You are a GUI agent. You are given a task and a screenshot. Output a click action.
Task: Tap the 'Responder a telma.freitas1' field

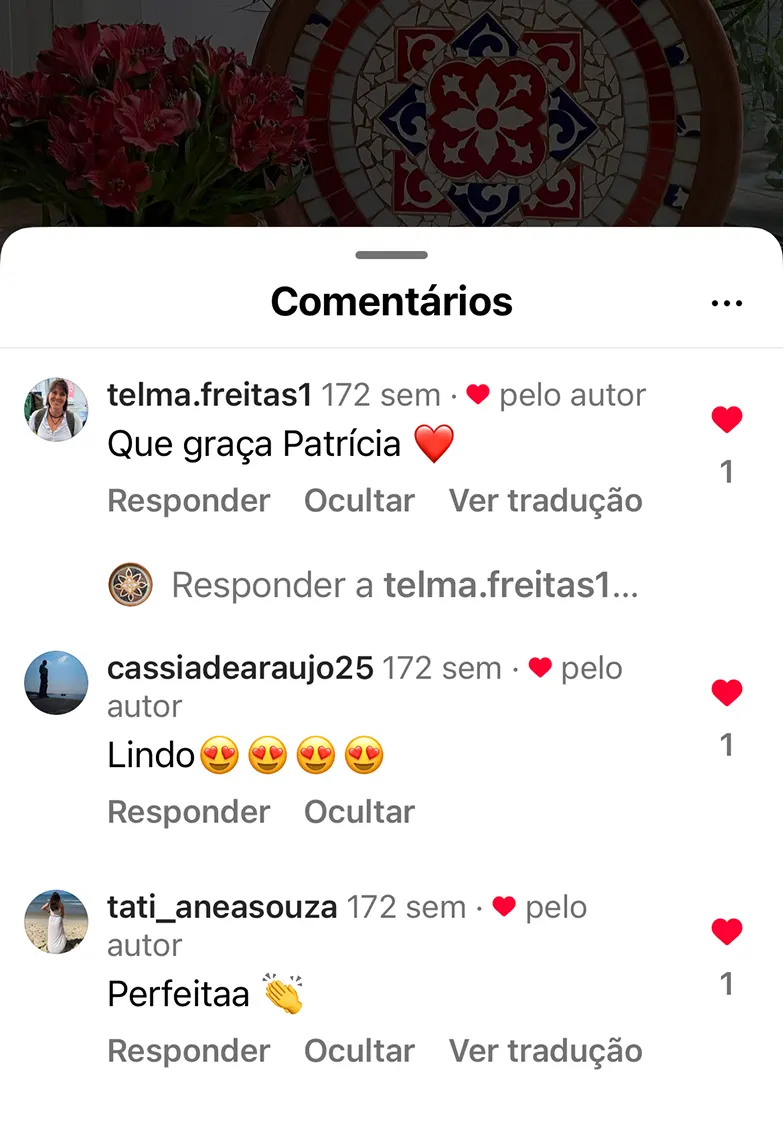(404, 585)
